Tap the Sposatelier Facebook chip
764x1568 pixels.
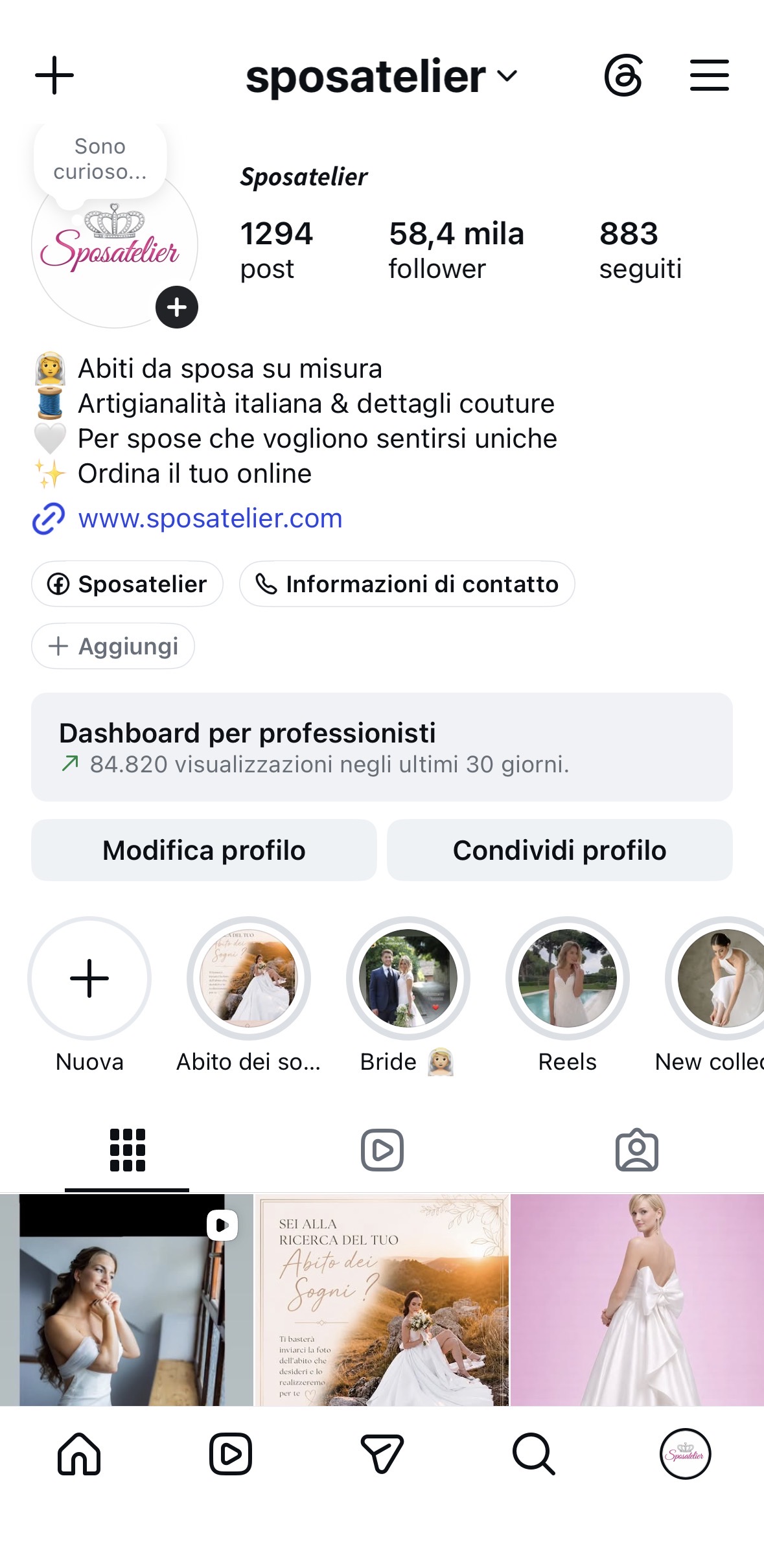coord(127,584)
